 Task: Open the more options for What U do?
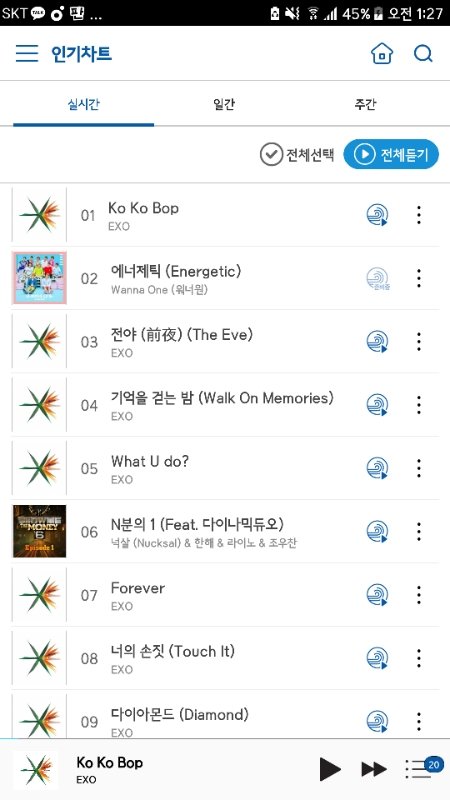419,468
